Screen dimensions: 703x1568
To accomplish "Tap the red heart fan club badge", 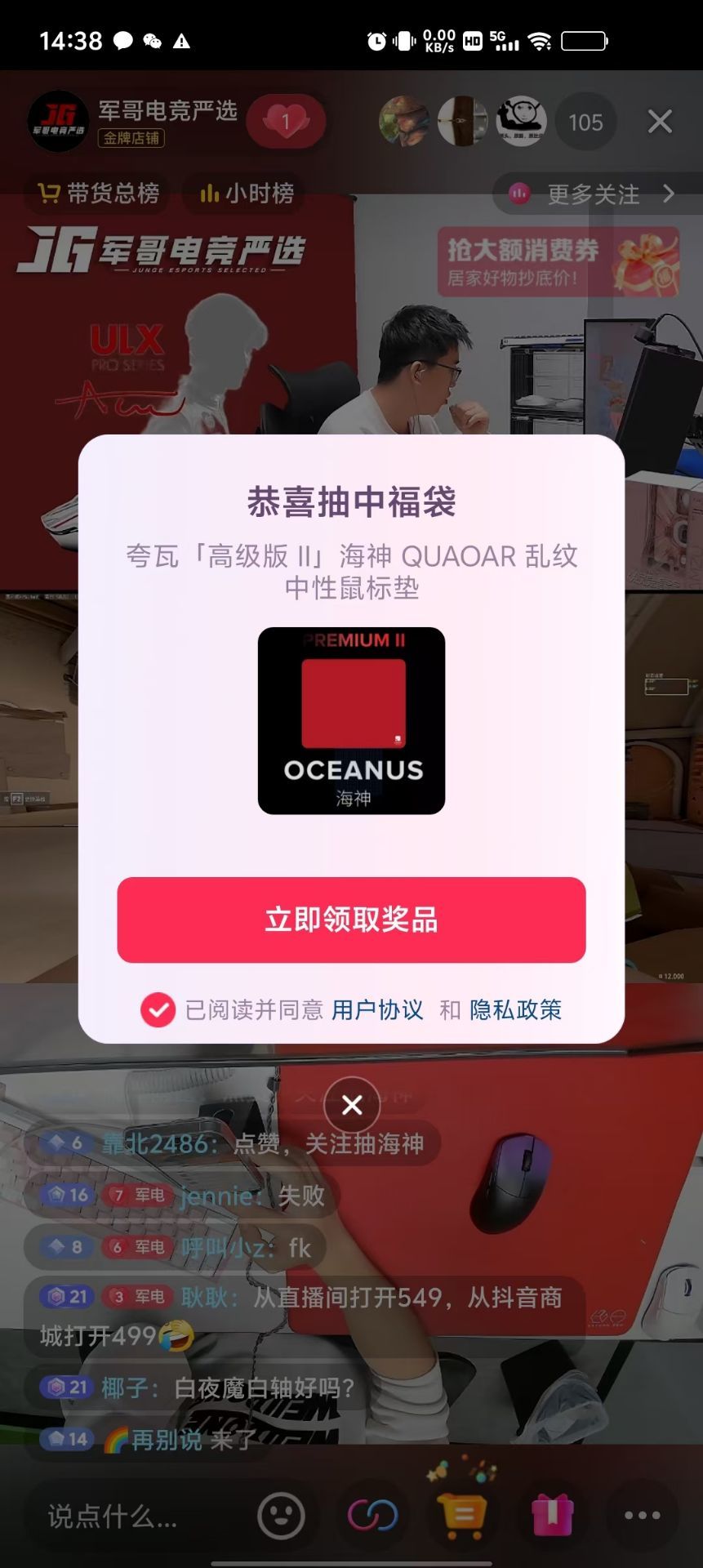I will tap(286, 122).
